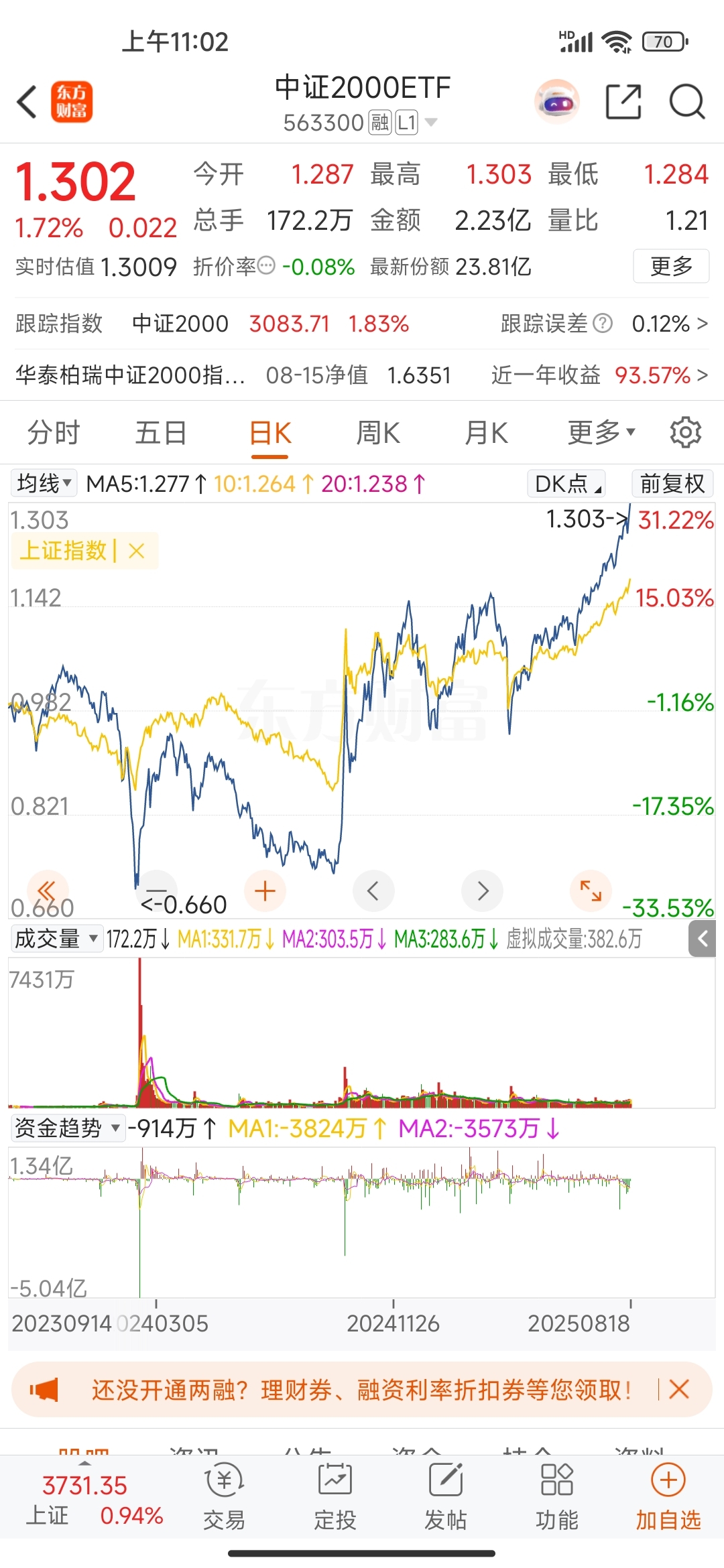Expand chart to fullscreen
Image resolution: width=724 pixels, height=1568 pixels.
coord(591,891)
